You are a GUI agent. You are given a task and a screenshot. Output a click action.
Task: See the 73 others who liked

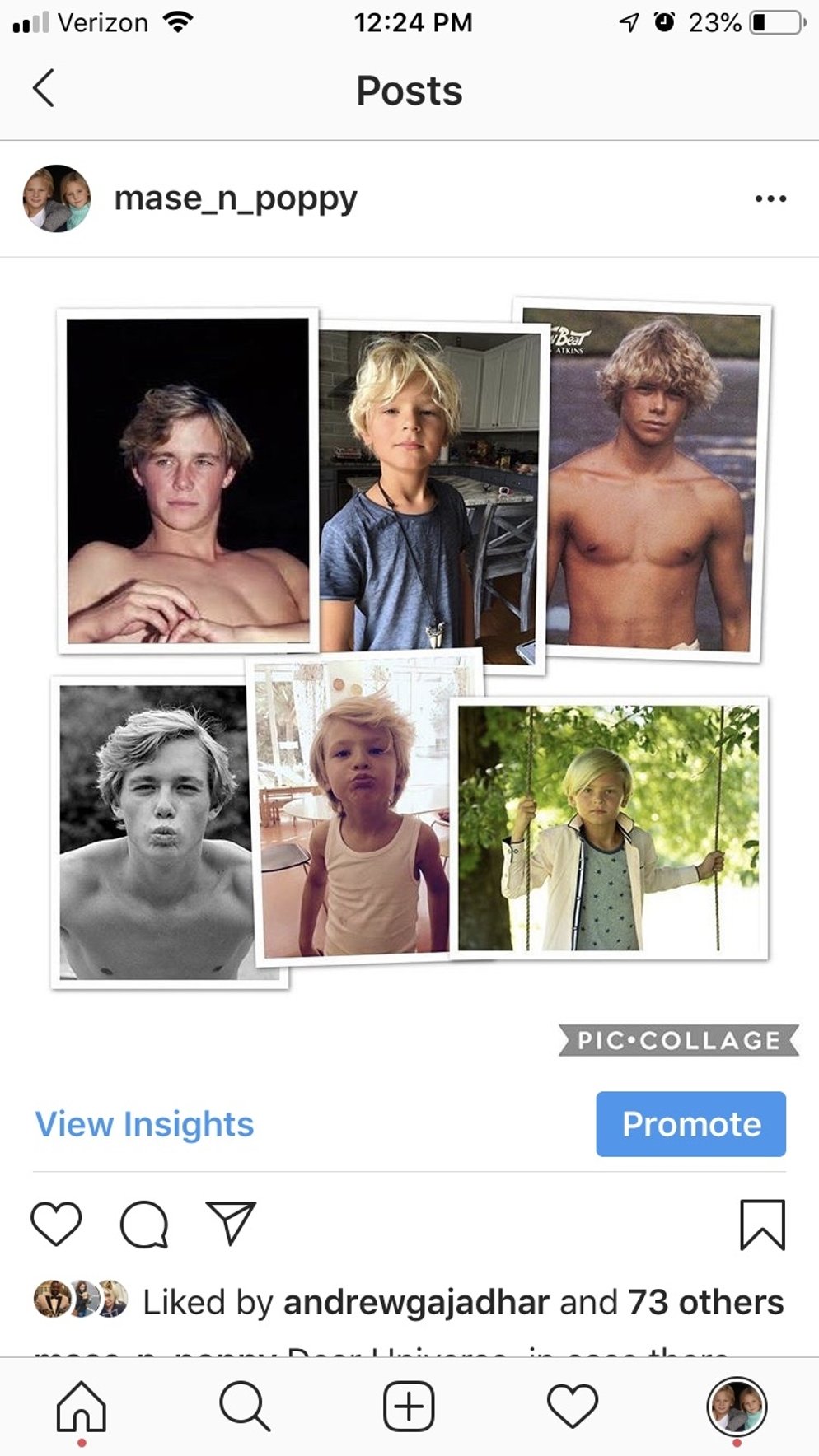[x=705, y=1302]
